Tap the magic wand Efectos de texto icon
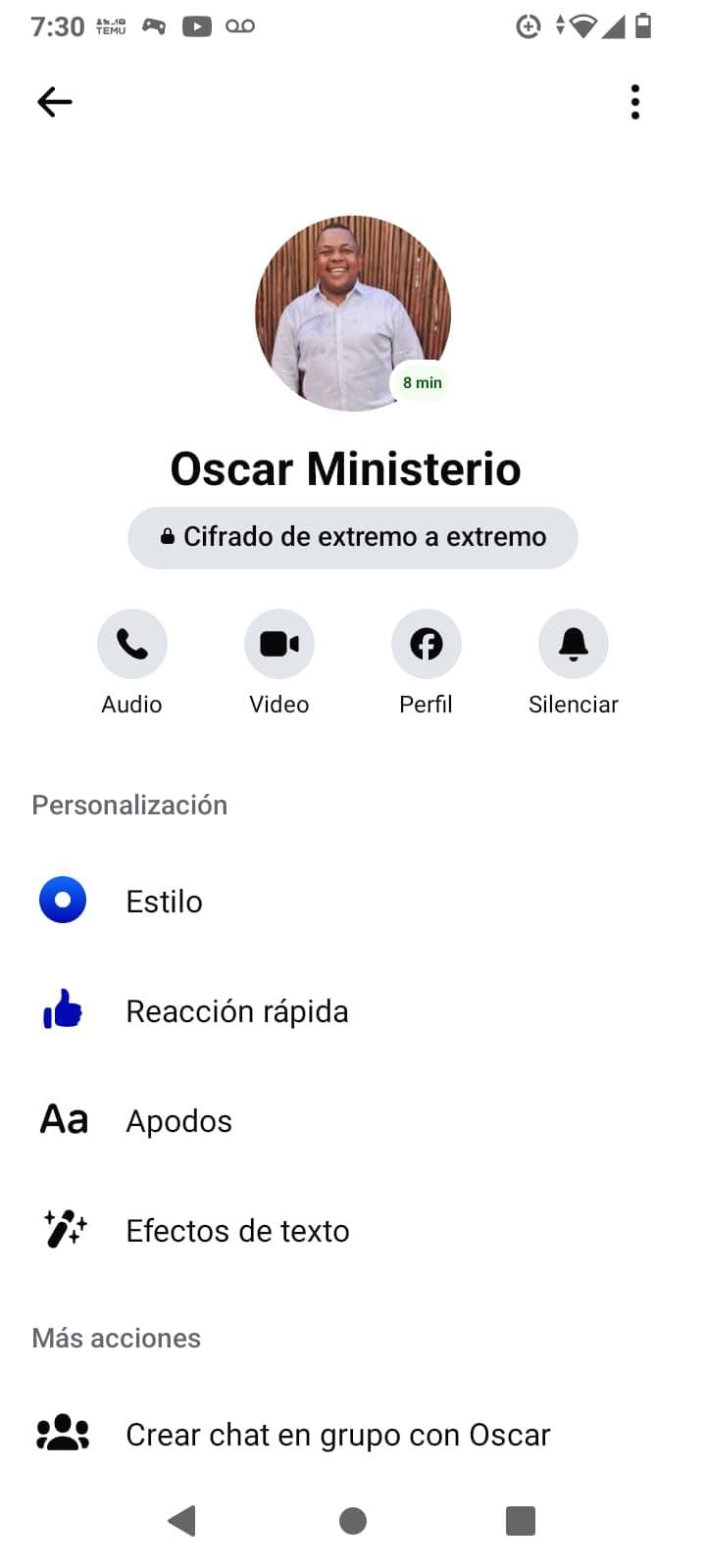 click(x=62, y=1229)
